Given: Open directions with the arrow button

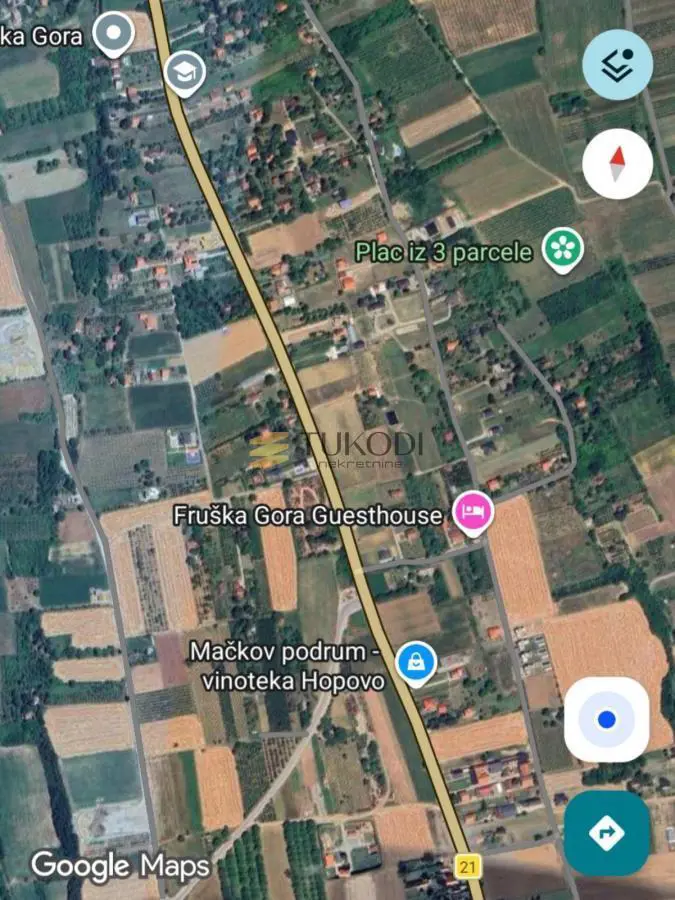Looking at the screenshot, I should point(606,833).
